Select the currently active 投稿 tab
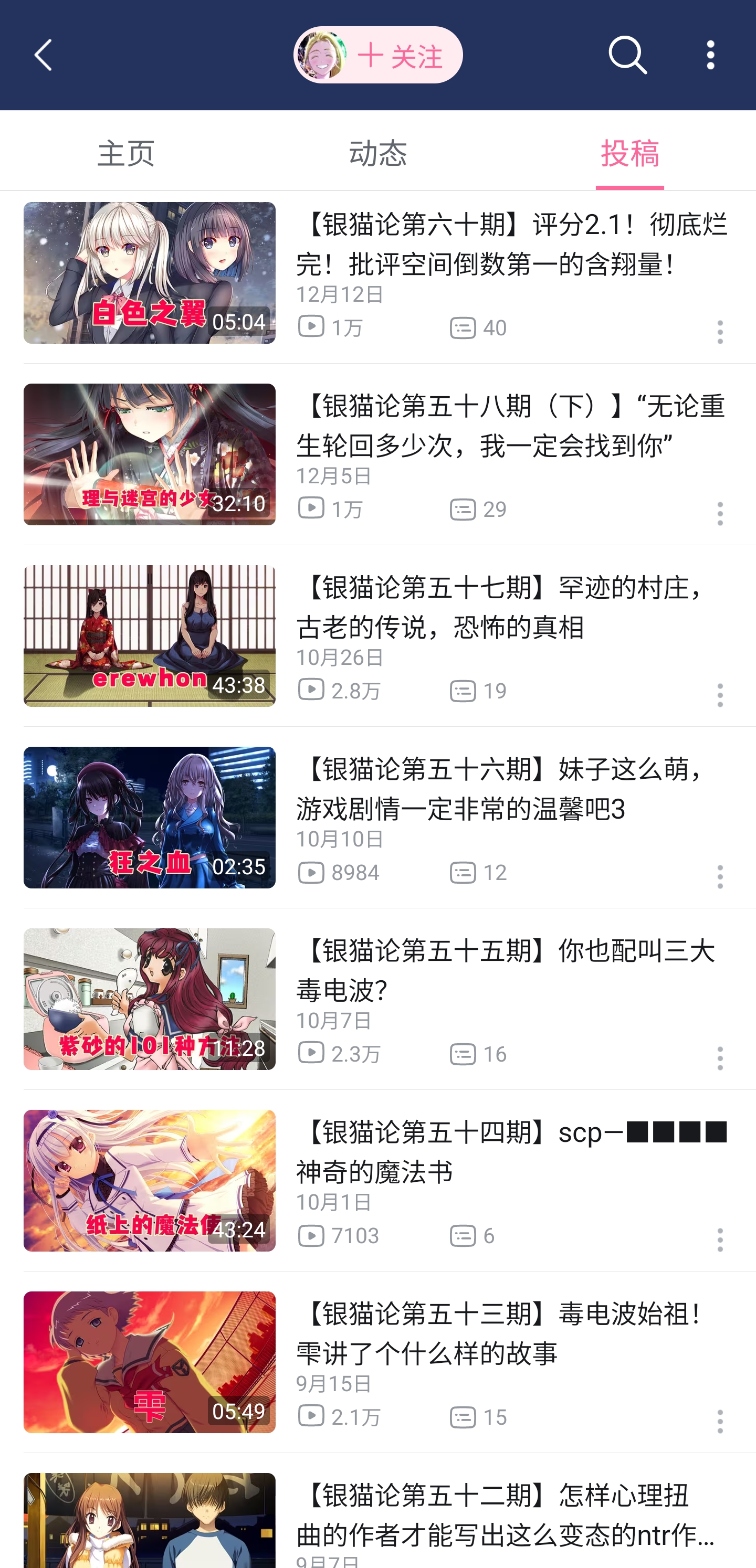The width and height of the screenshot is (756, 1568). point(629,153)
